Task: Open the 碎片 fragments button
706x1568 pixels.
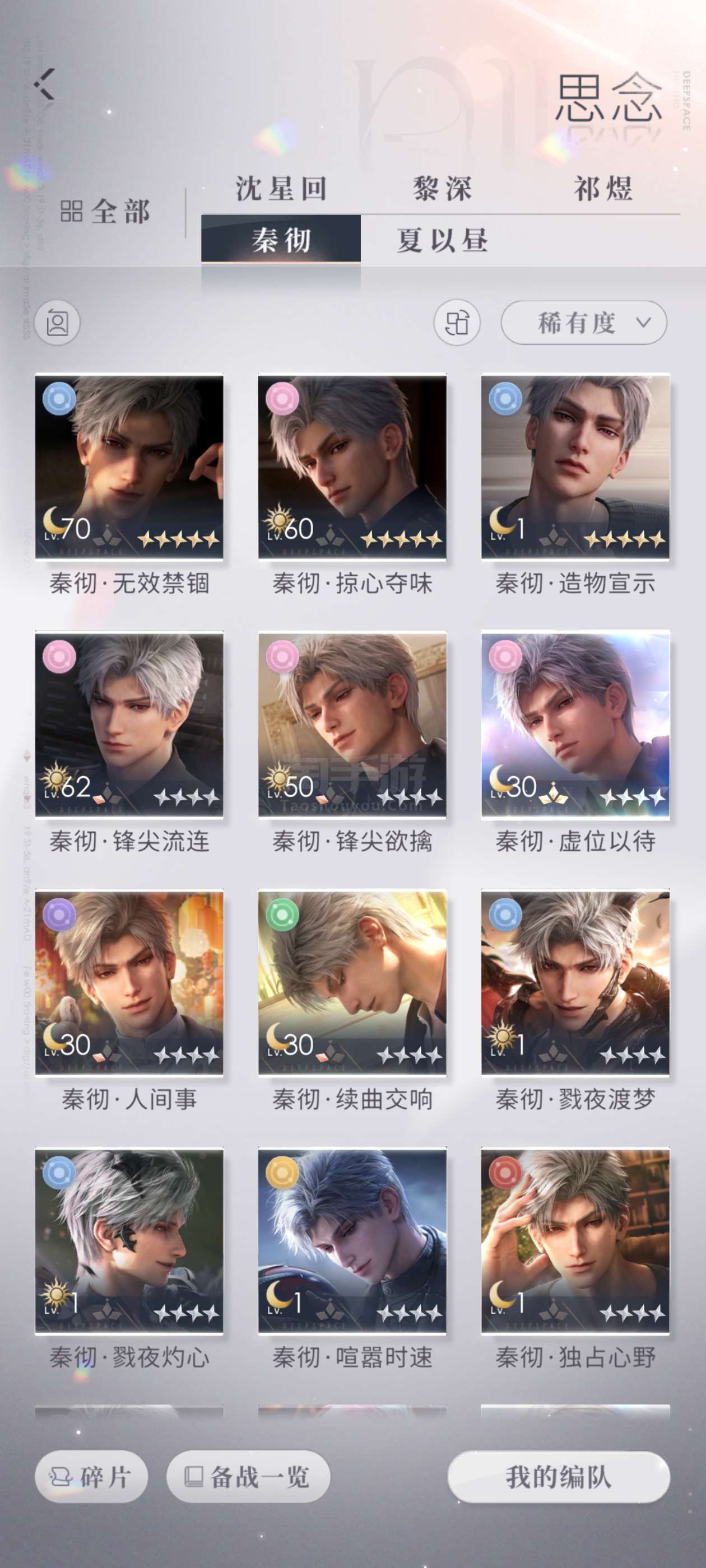Action: (91, 1477)
